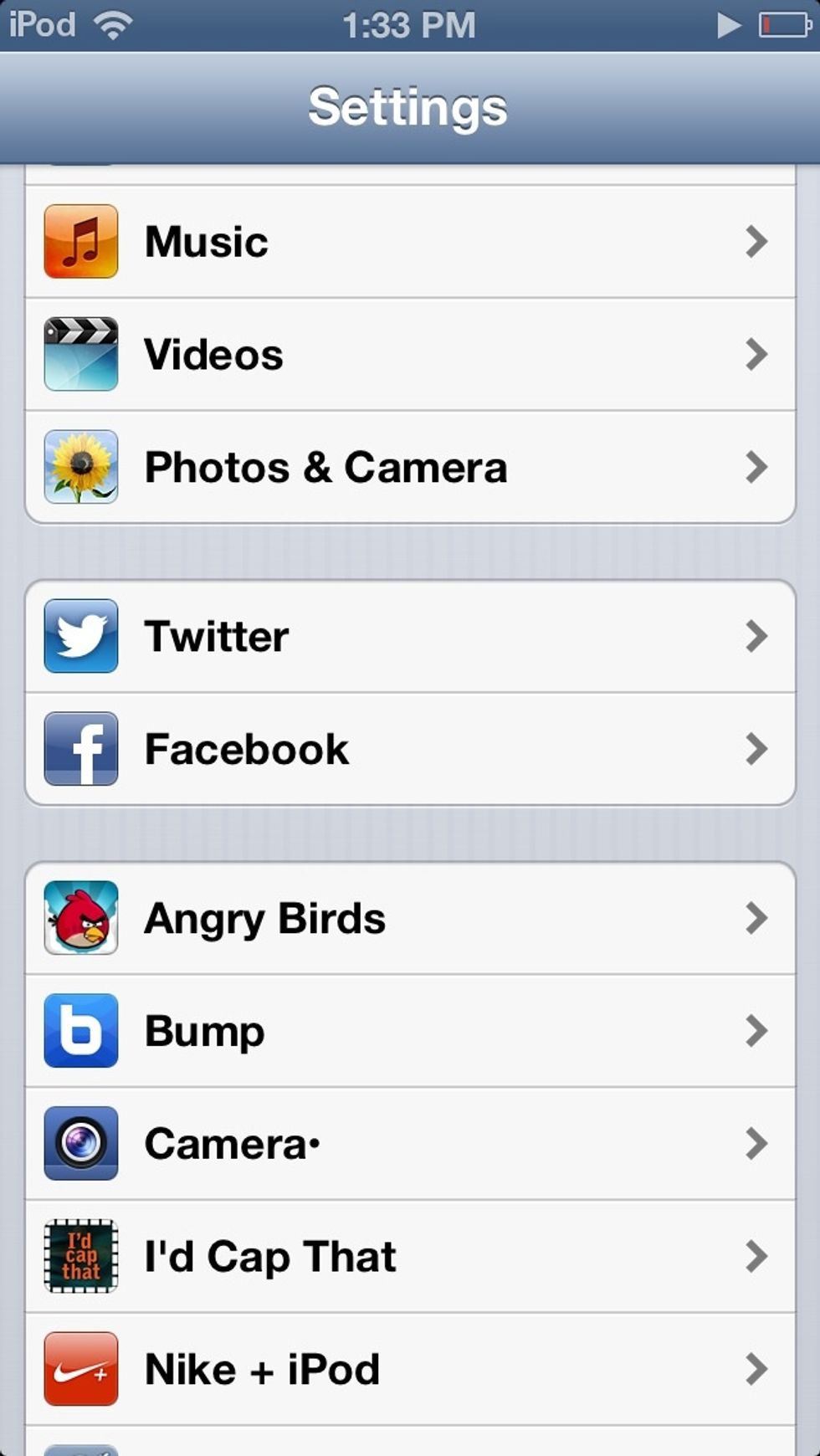Screen dimensions: 820x1456
Task: Tap the play indicator in the status bar
Action: click(x=727, y=23)
